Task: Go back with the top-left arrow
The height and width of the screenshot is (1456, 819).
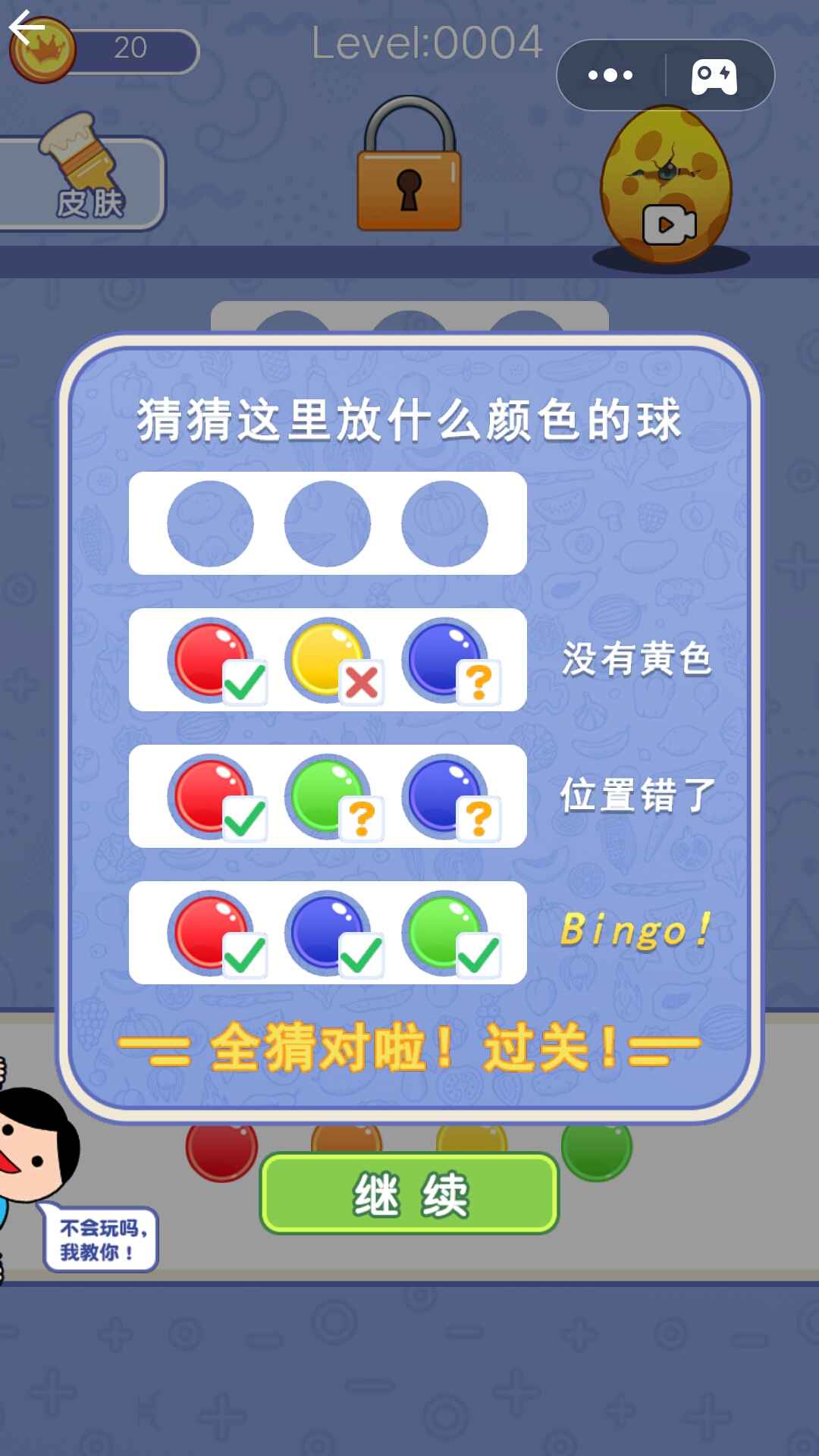Action: [27, 29]
